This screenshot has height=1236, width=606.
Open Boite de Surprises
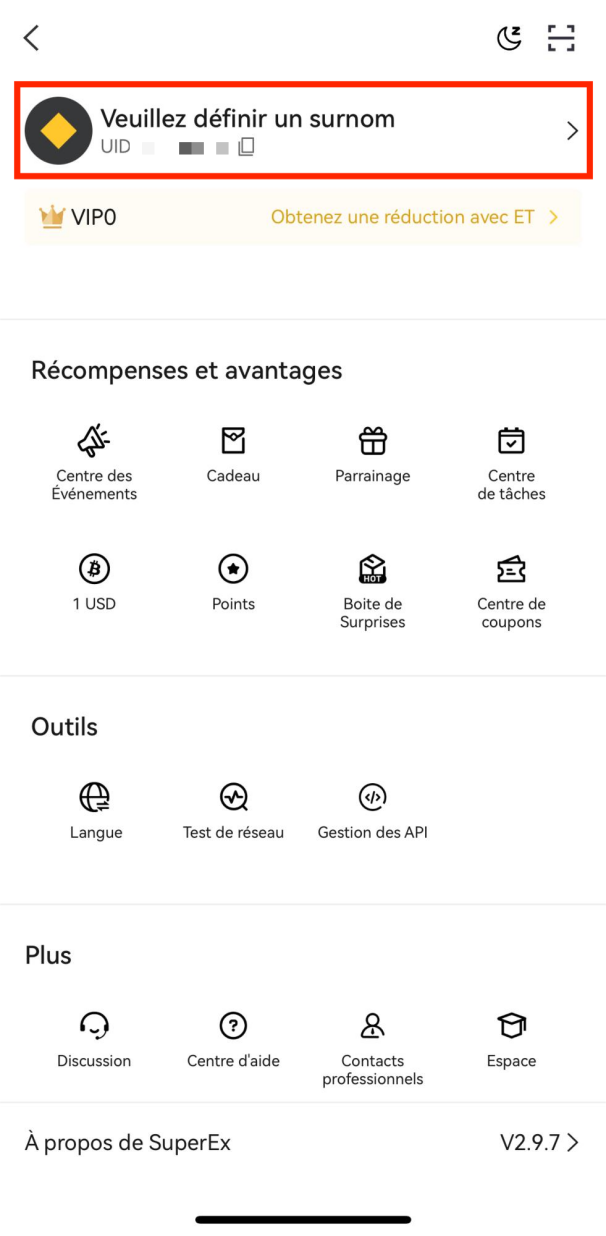372,593
